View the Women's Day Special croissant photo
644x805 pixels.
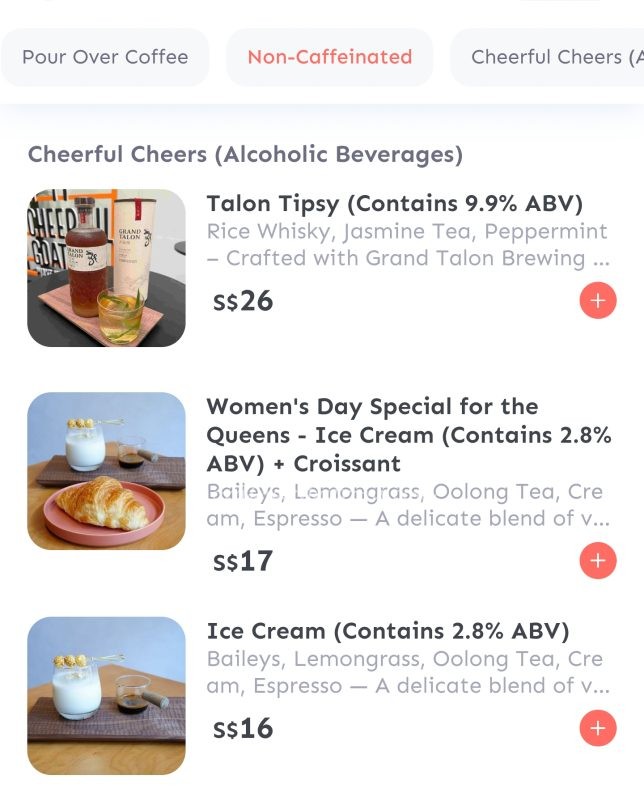(106, 471)
